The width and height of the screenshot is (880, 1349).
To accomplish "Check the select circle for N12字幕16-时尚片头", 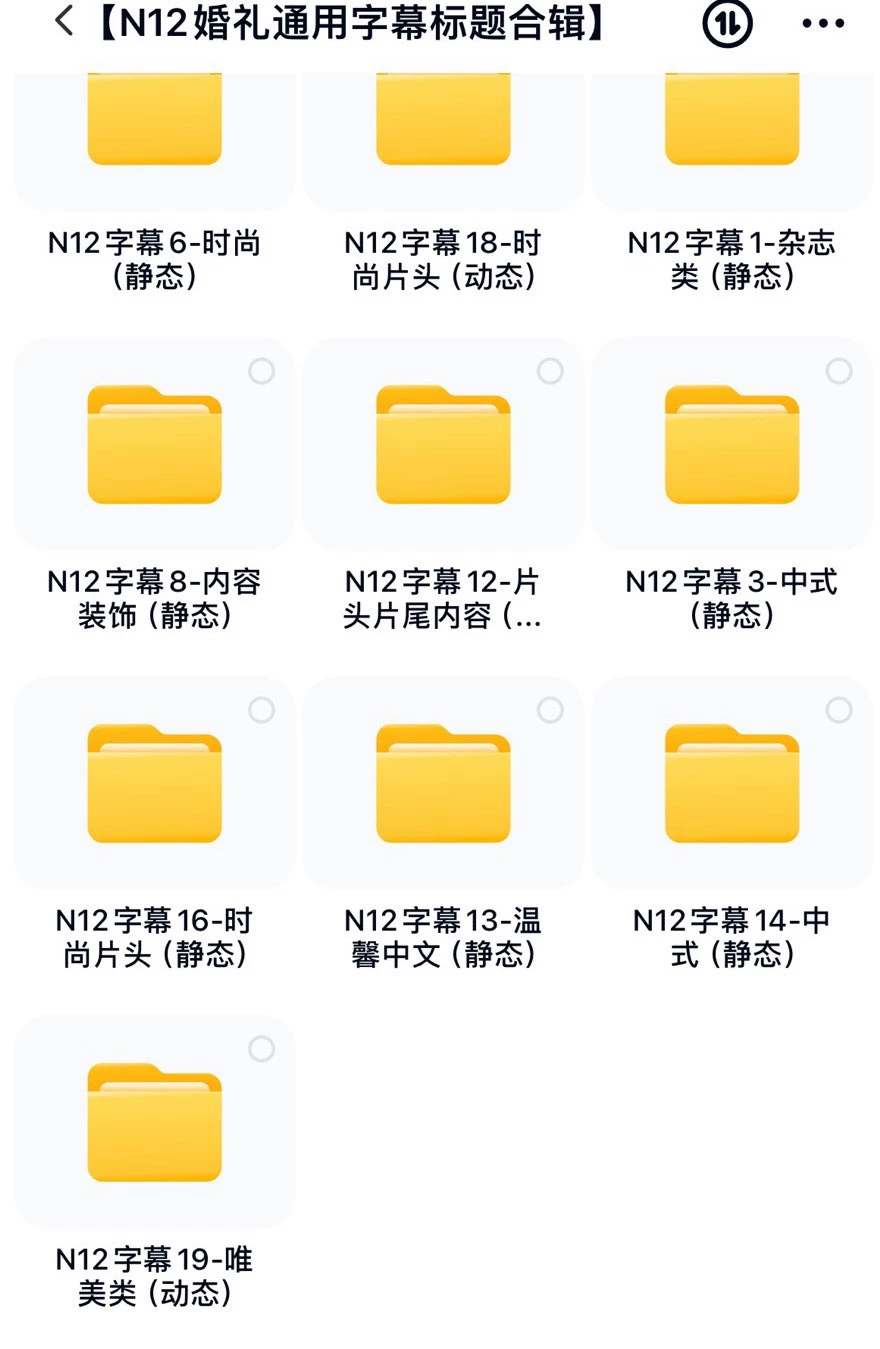I will 261,710.
